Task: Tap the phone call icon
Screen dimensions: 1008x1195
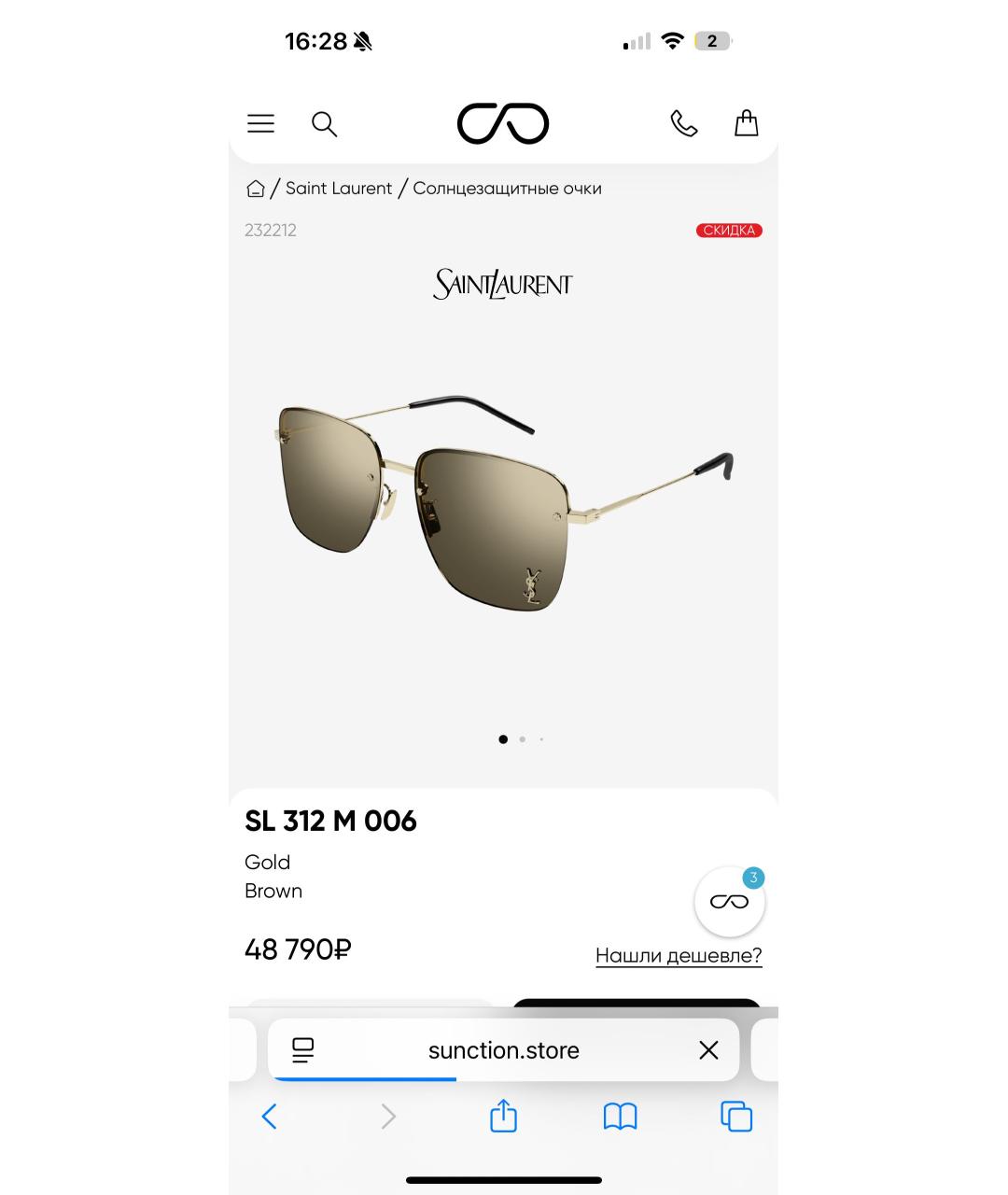Action: tap(684, 123)
